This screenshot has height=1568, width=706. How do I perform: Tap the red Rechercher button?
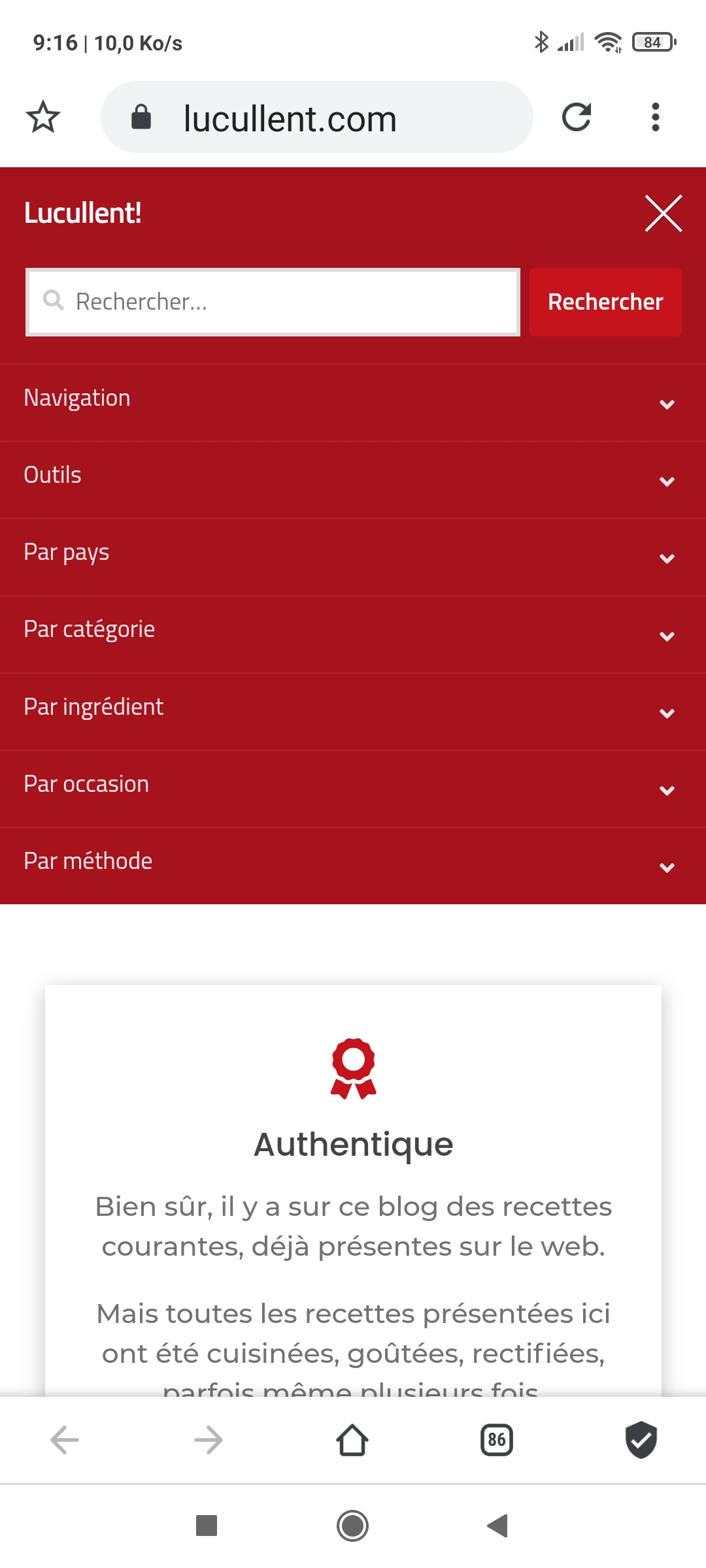pyautogui.click(x=605, y=302)
